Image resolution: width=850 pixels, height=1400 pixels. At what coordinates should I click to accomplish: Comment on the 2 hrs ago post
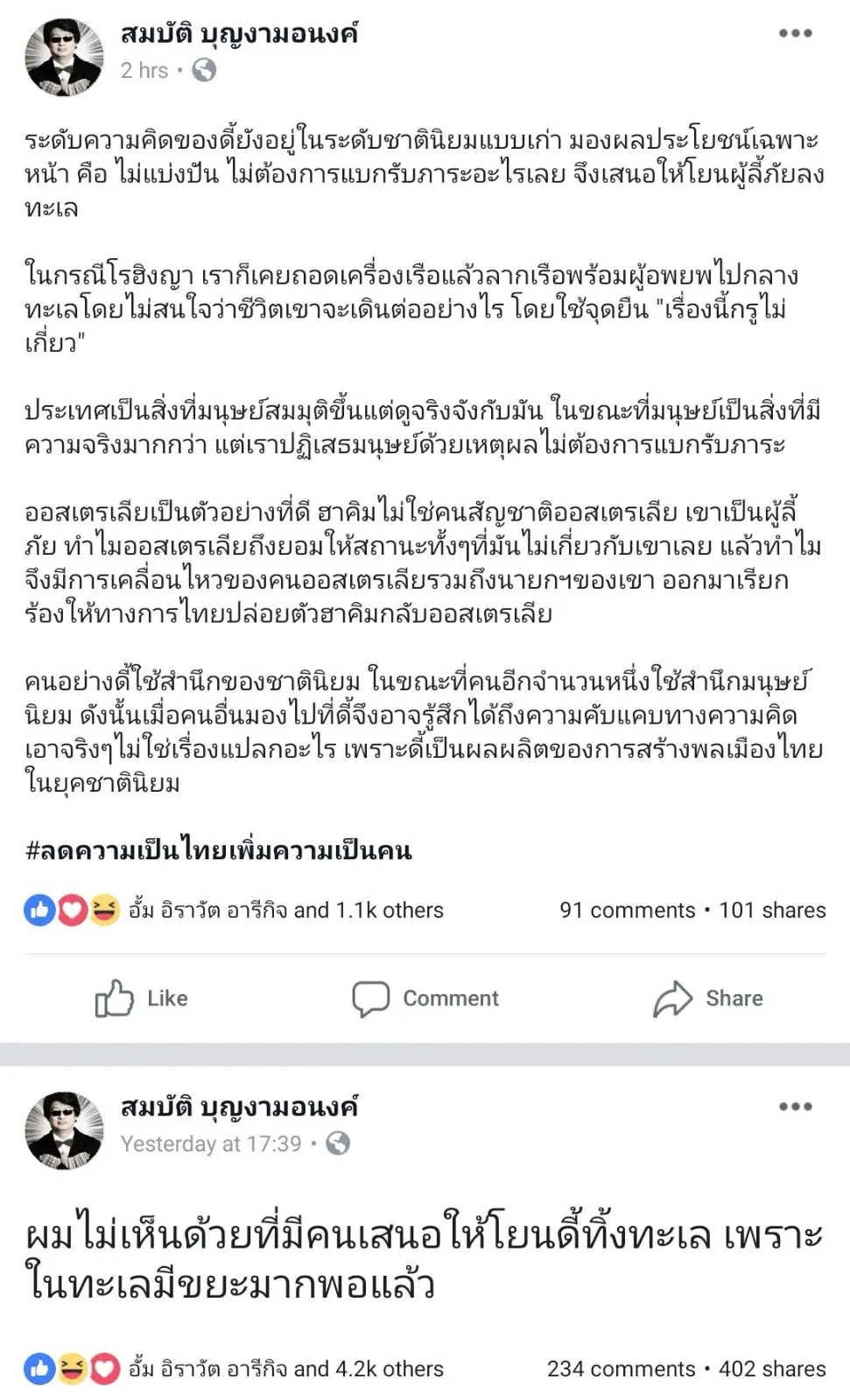click(425, 998)
